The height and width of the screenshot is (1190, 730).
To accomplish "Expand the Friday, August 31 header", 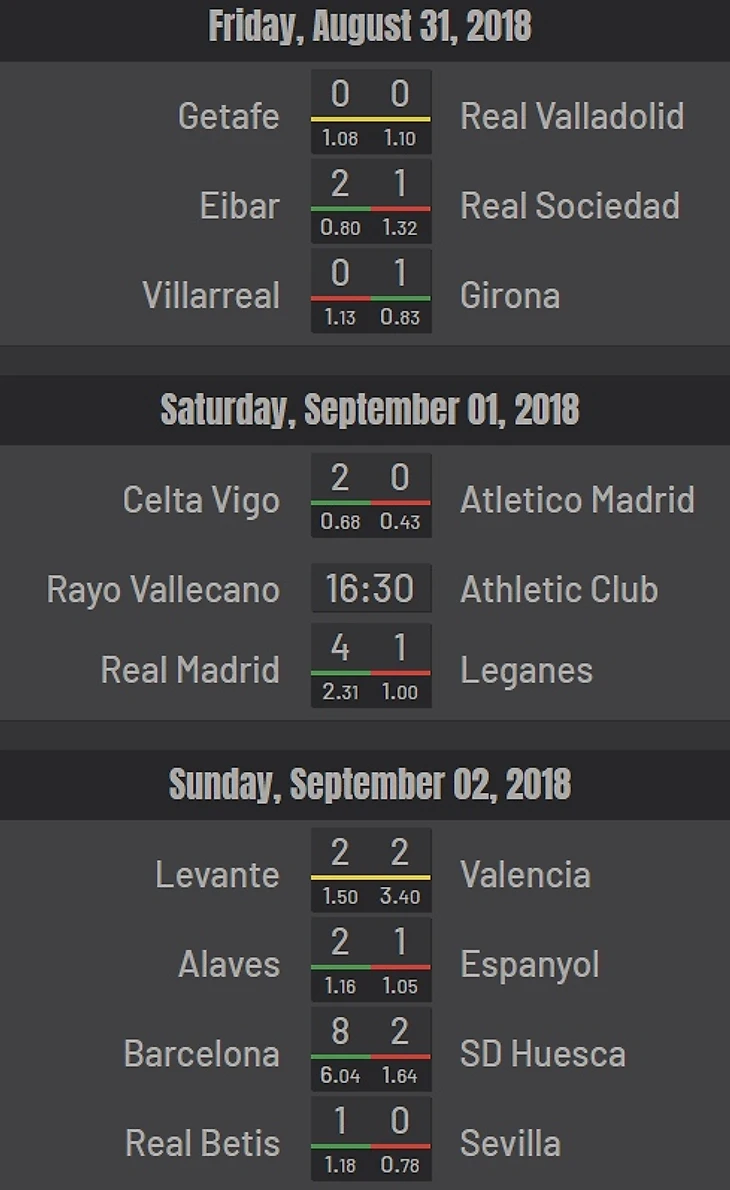I will click(x=365, y=30).
